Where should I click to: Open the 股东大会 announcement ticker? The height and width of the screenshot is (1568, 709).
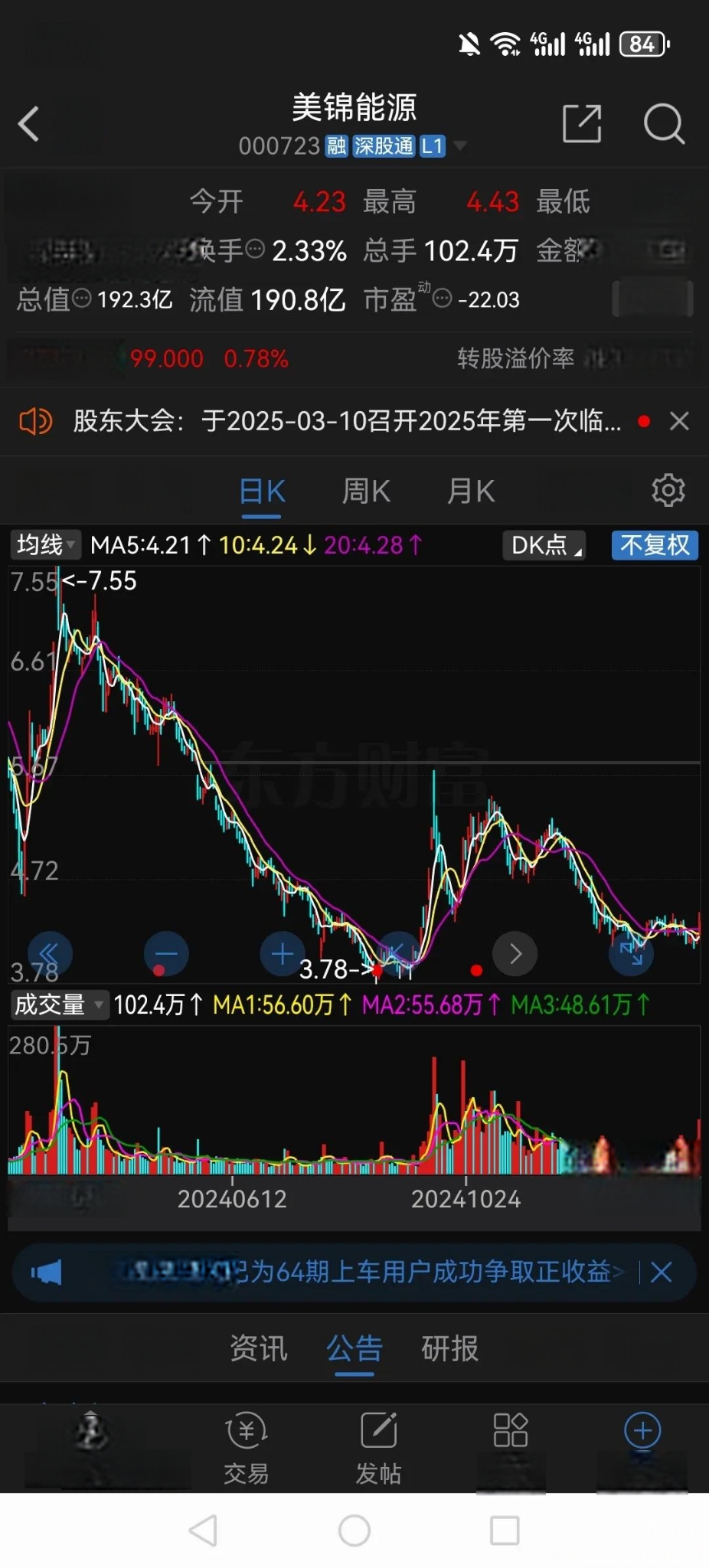point(346,421)
